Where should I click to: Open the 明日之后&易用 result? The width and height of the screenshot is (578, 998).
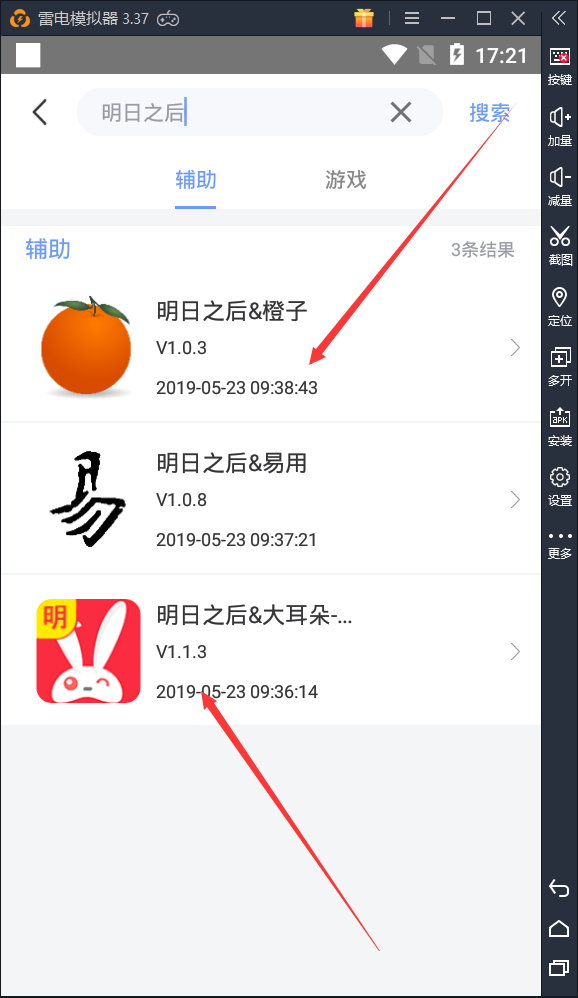click(271, 498)
